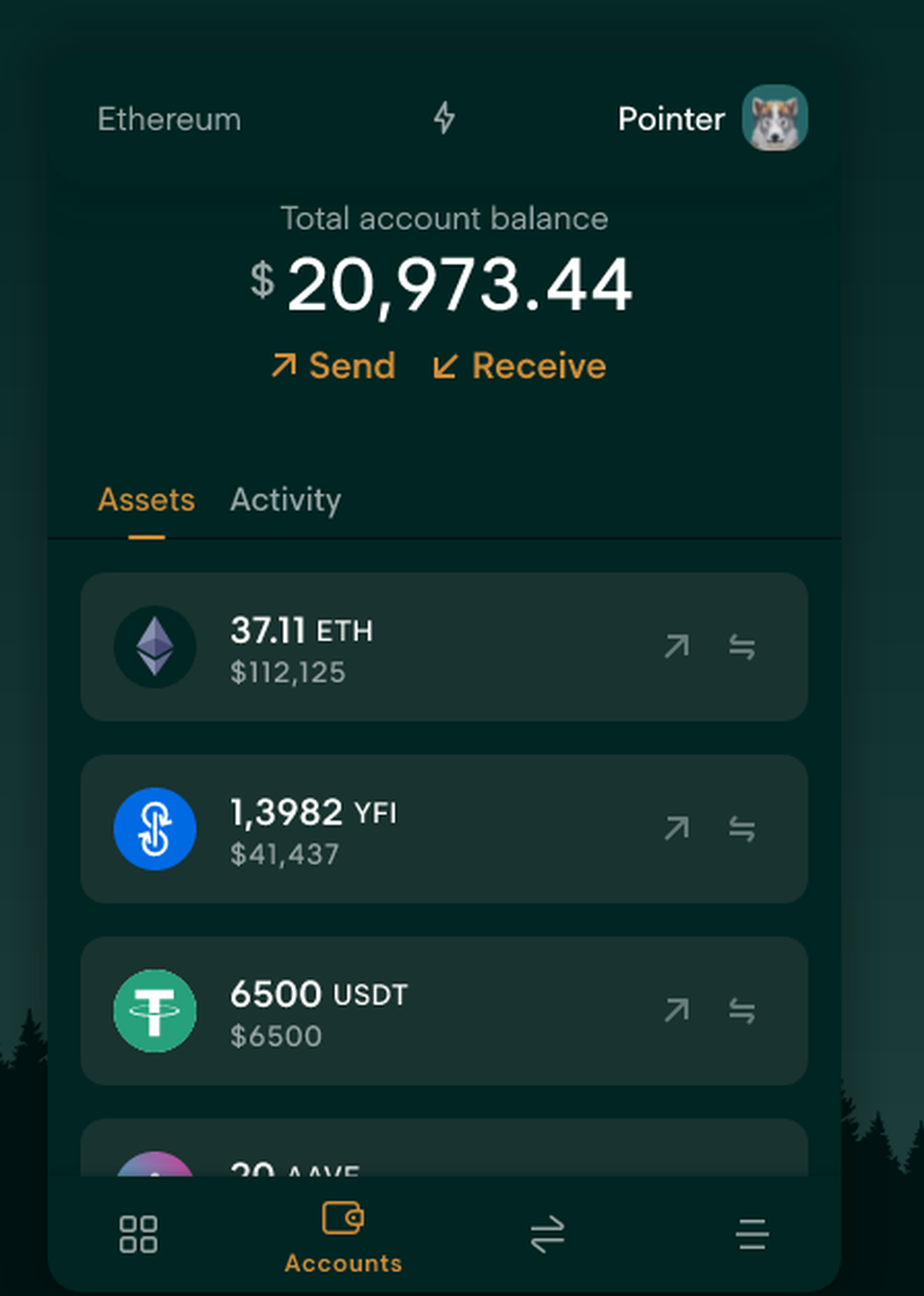Swap USDT using the swap icon
This screenshot has width=924, height=1296.
click(742, 1010)
